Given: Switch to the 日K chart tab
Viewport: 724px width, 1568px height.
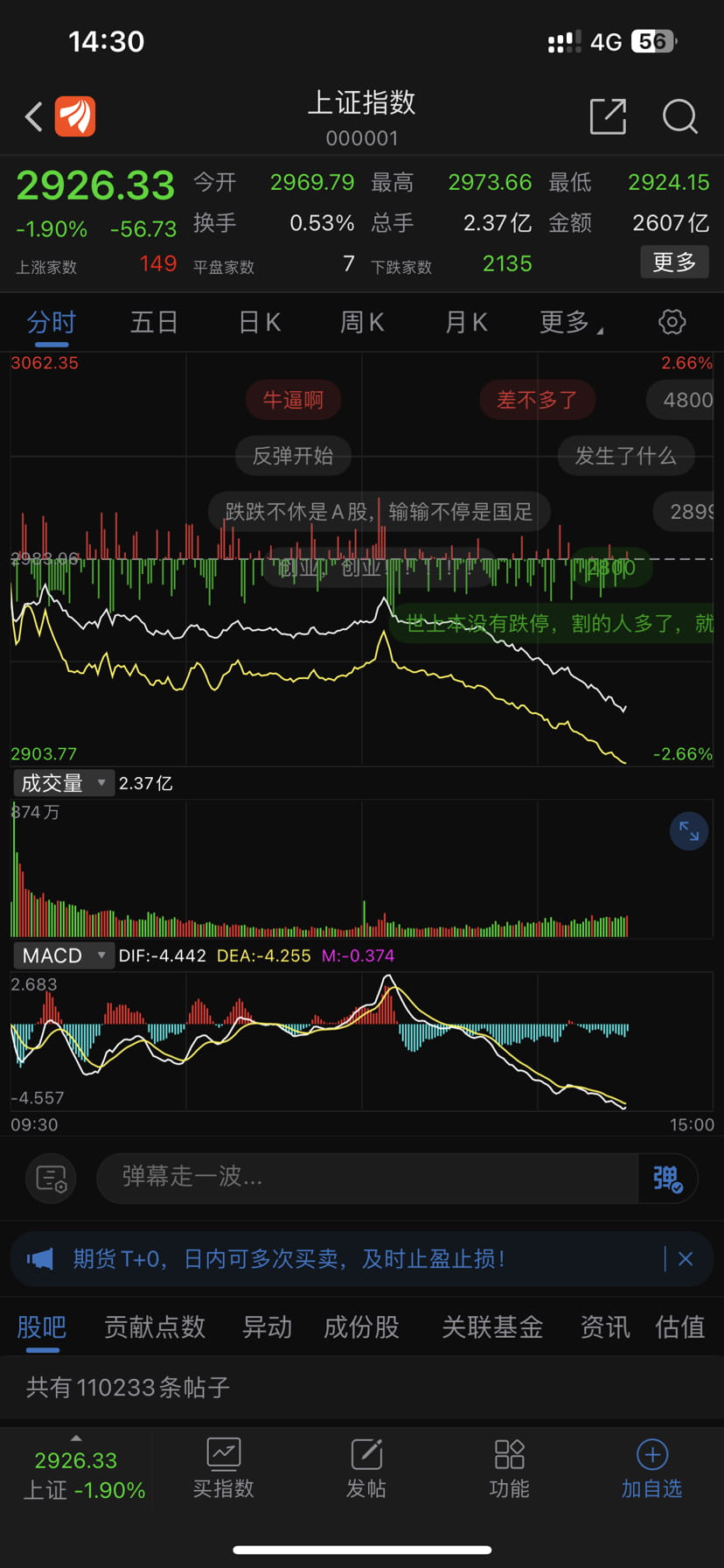Looking at the screenshot, I should coord(258,322).
